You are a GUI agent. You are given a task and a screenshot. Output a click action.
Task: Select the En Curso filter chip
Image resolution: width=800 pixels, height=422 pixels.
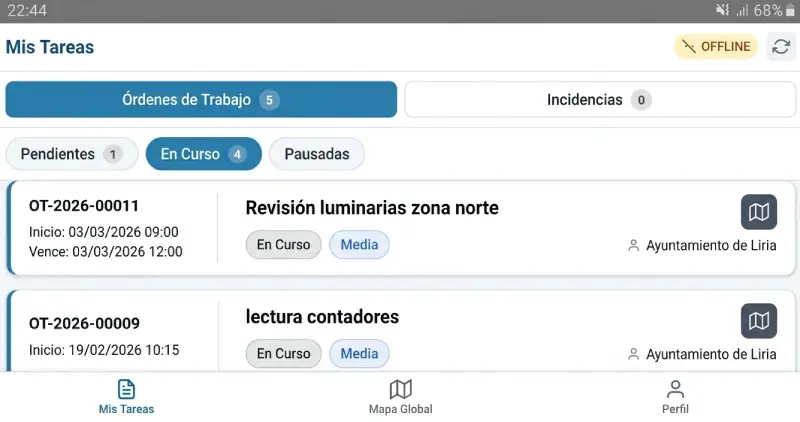pos(203,154)
